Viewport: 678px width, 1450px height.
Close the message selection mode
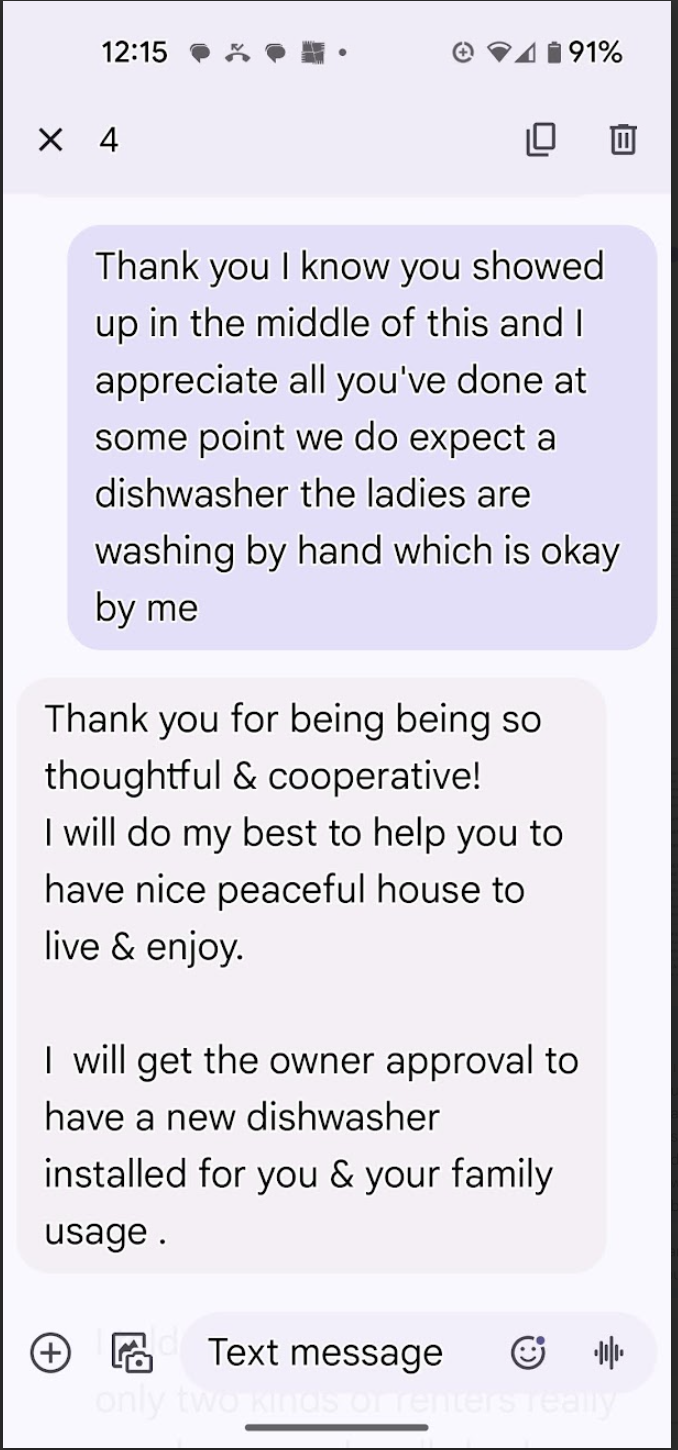pos(50,140)
